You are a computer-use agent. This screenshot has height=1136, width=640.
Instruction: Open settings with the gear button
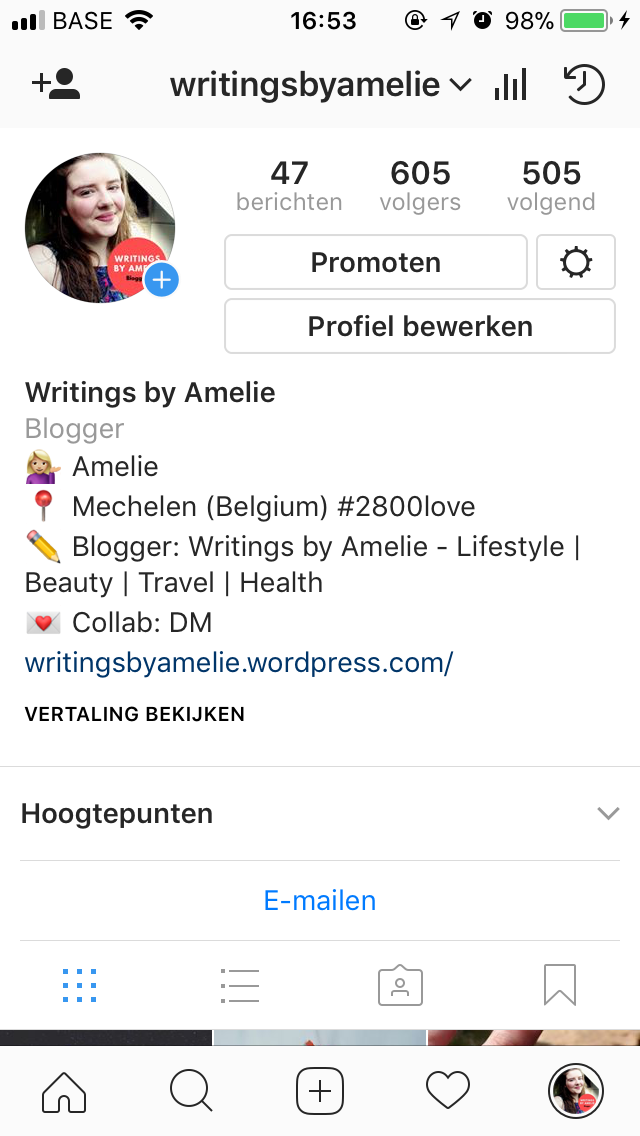[576, 262]
